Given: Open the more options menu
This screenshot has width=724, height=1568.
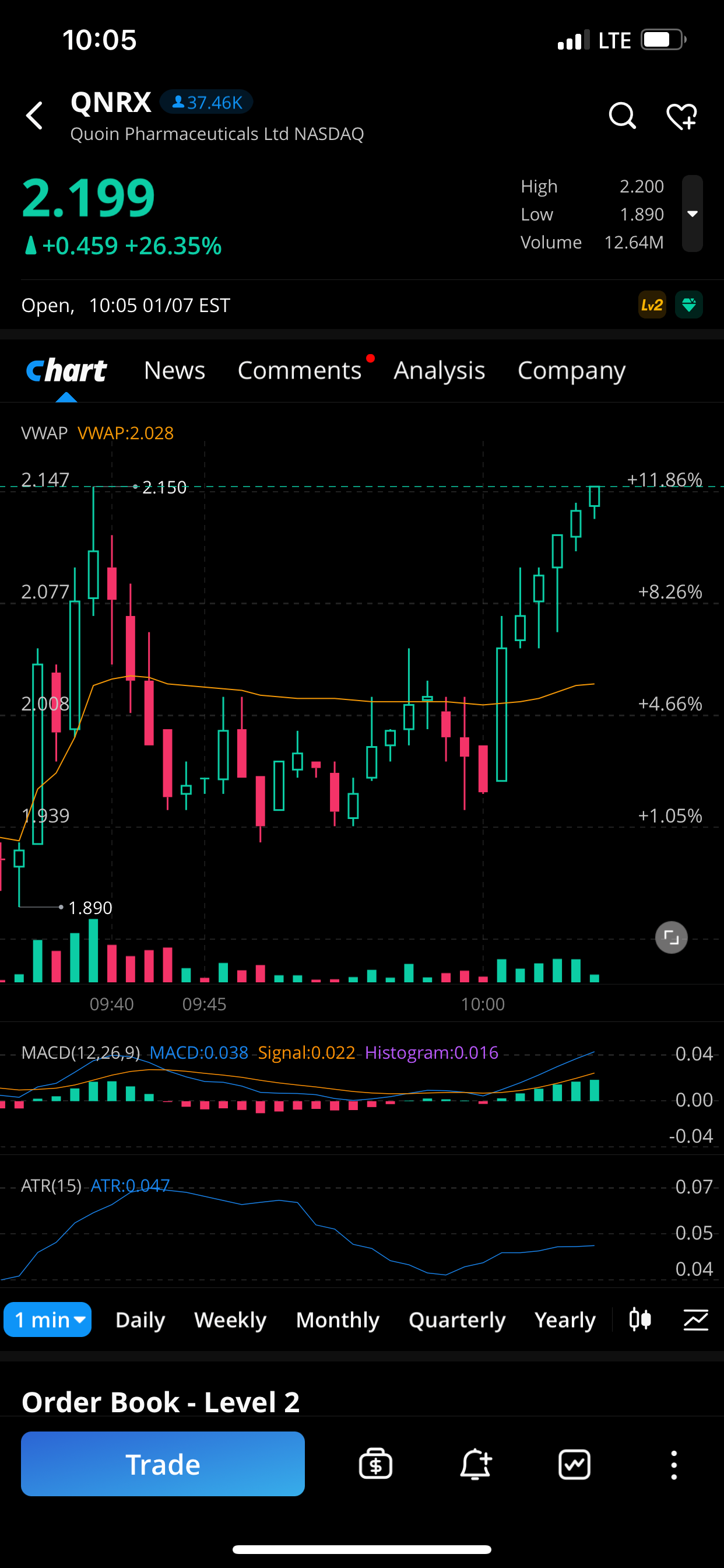Looking at the screenshot, I should (673, 1464).
